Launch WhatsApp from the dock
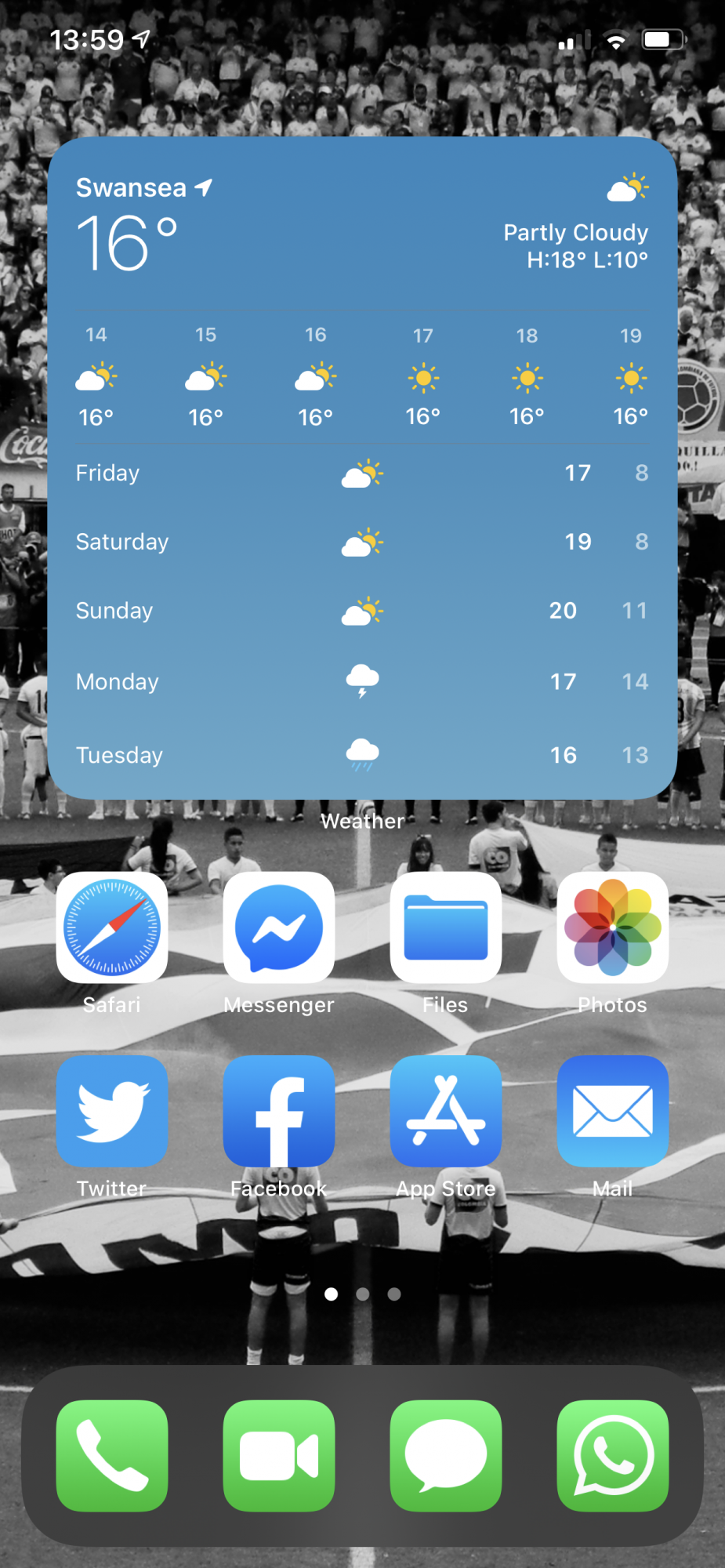The image size is (725, 1568). [613, 1455]
